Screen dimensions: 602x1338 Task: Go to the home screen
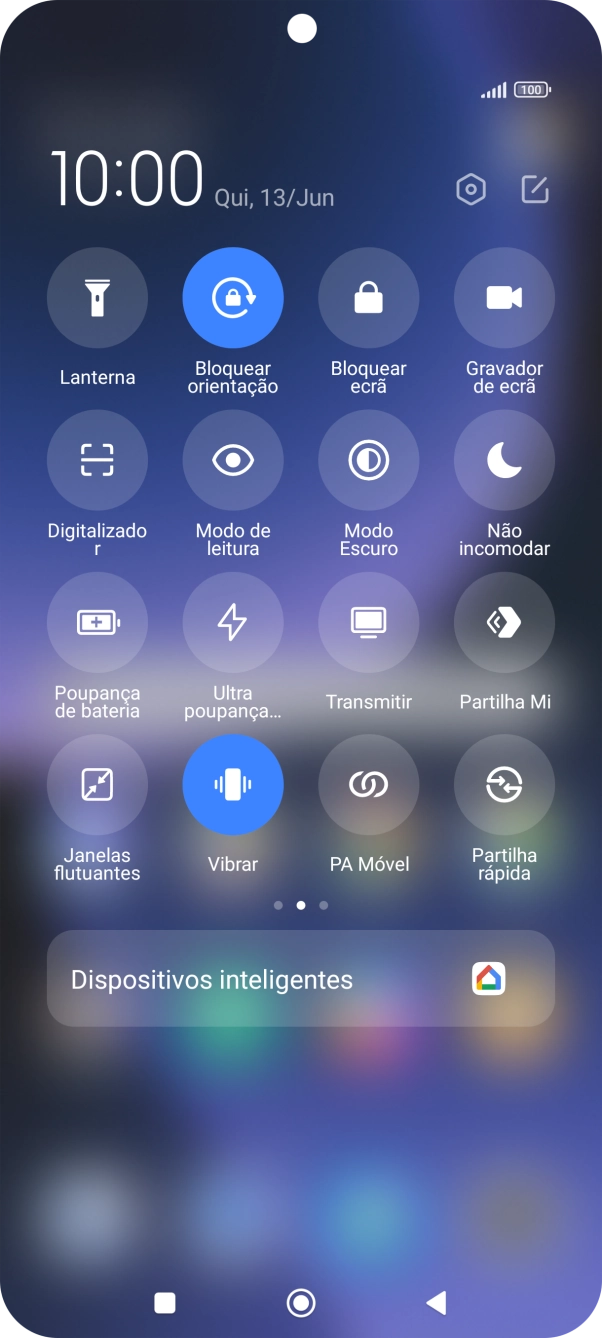301,1302
